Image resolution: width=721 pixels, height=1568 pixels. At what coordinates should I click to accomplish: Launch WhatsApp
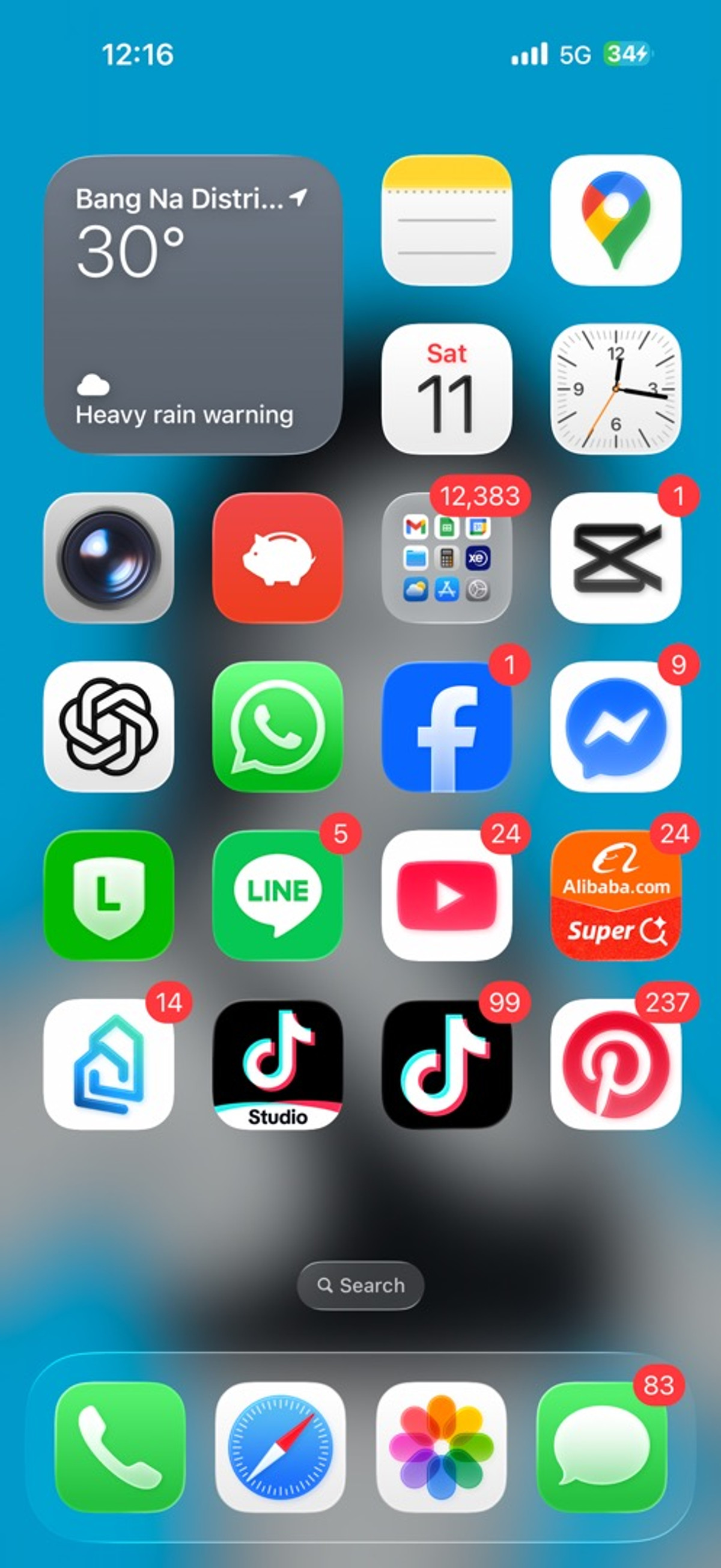[278, 726]
